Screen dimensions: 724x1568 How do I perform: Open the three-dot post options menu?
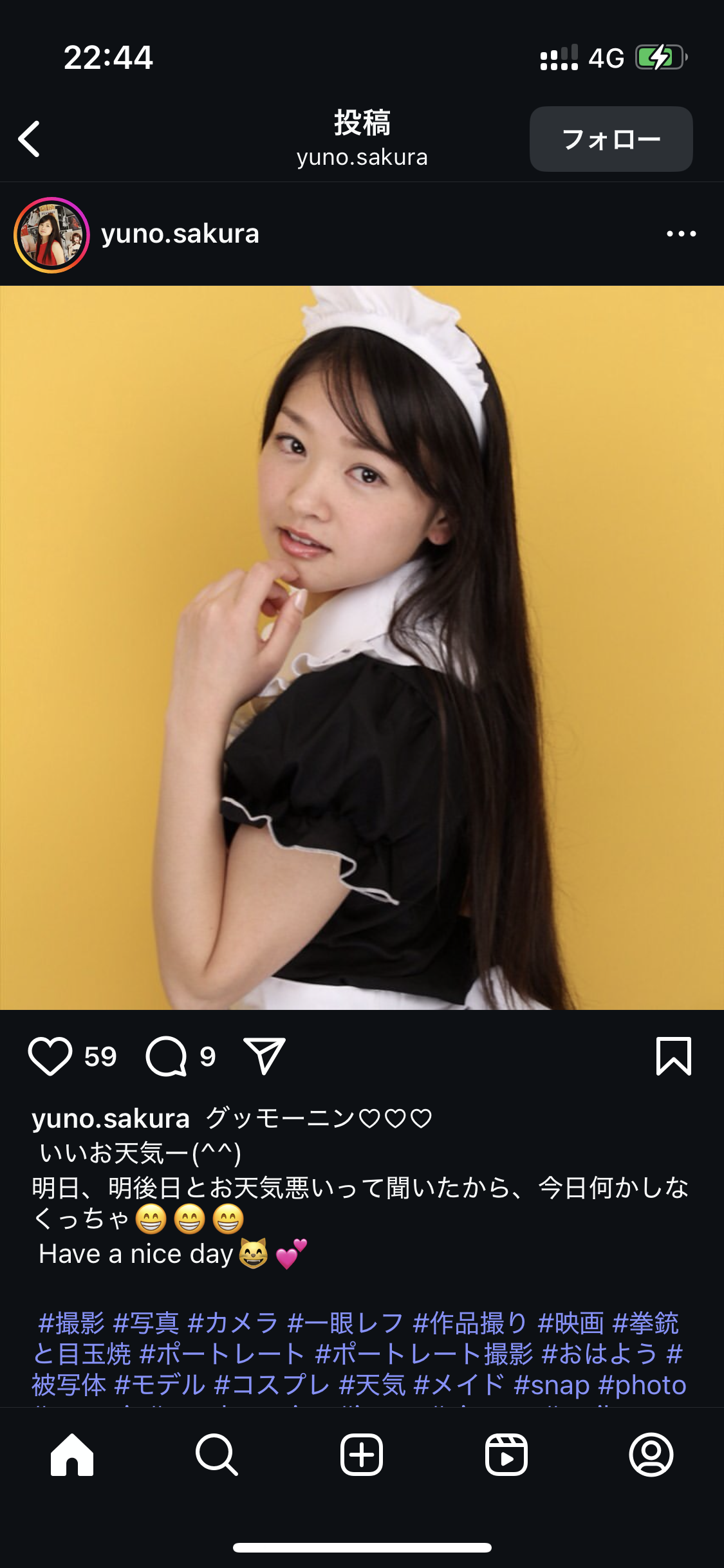coord(681,234)
